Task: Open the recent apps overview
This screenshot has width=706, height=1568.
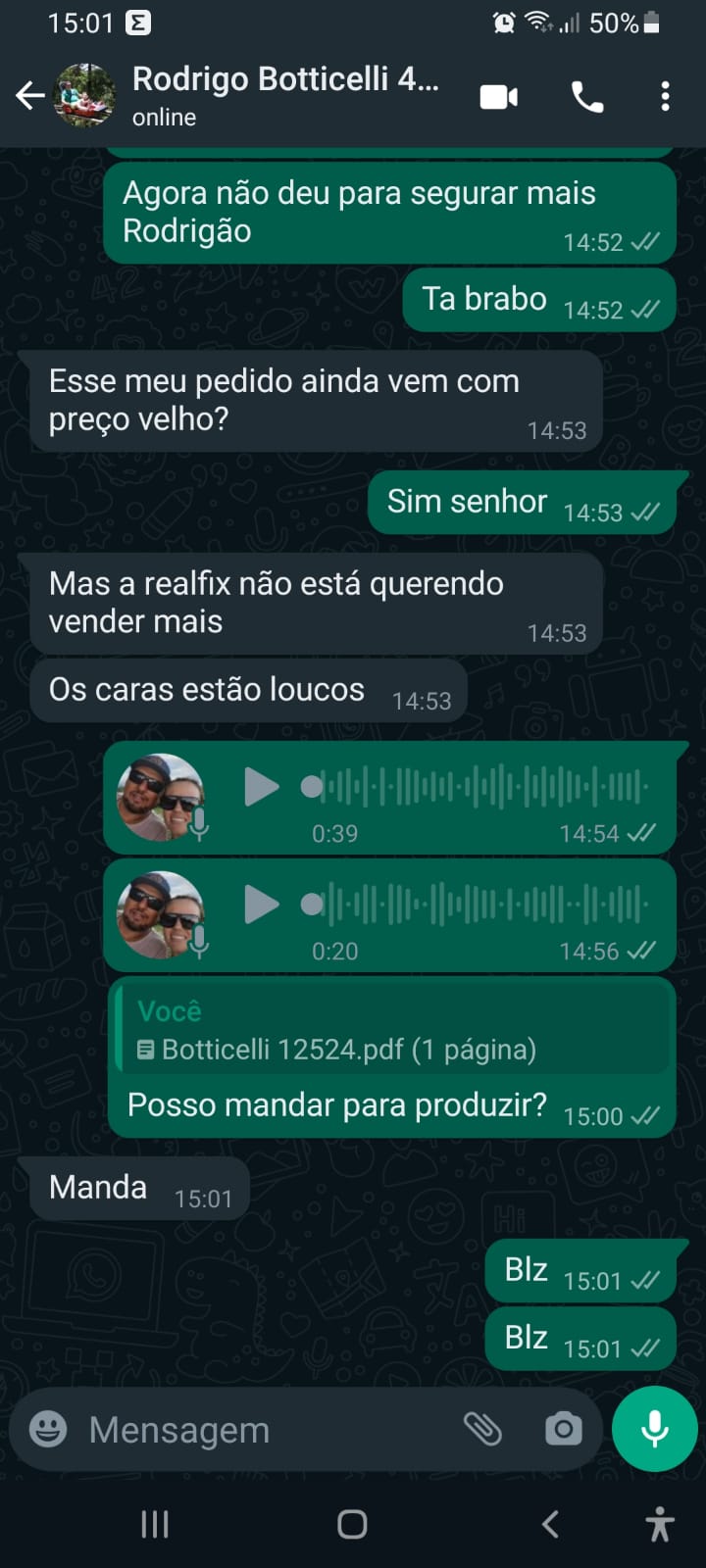Action: pos(155,1524)
